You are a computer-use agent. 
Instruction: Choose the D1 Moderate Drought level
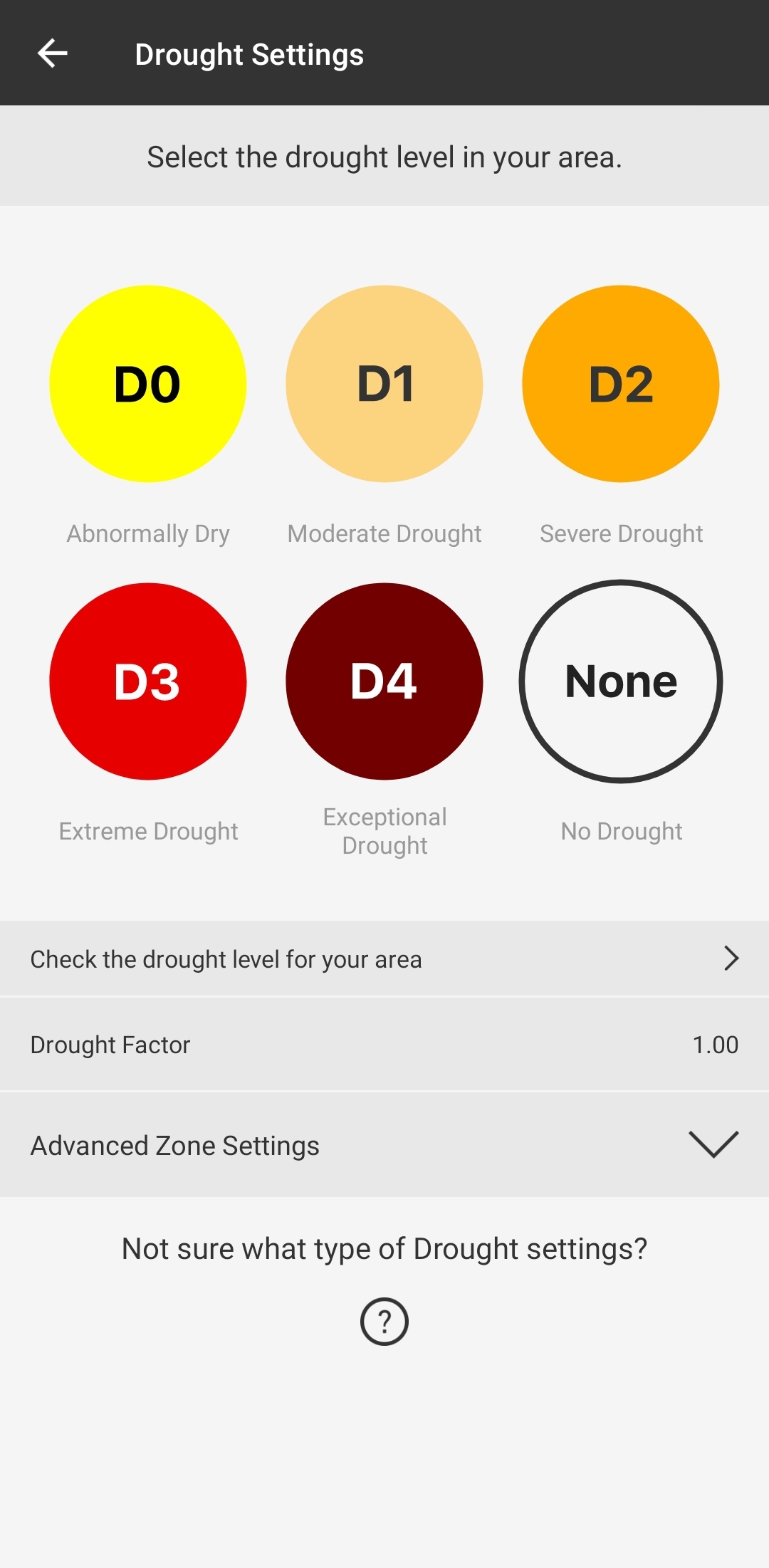(384, 384)
